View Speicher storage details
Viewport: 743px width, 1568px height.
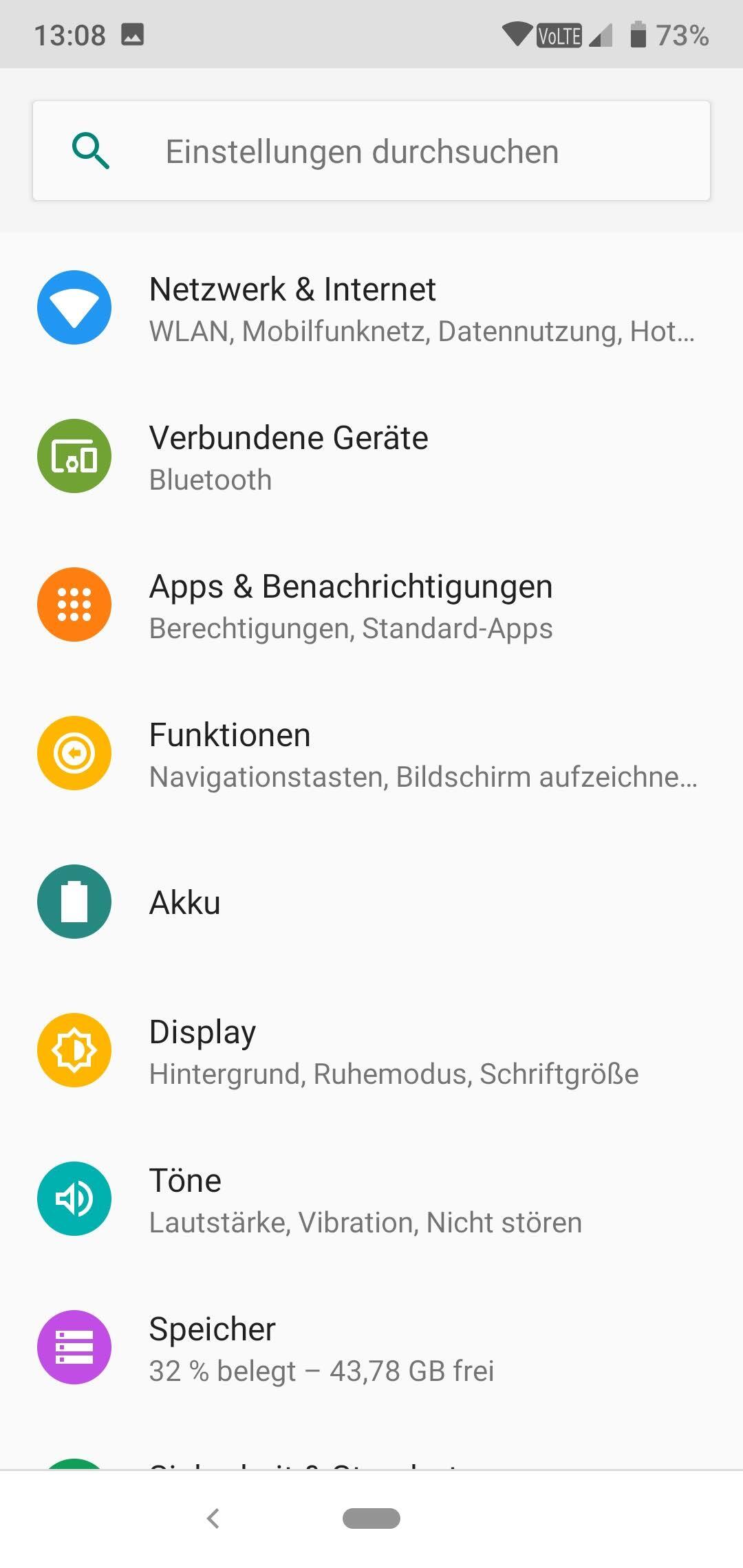pyautogui.click(x=371, y=1348)
